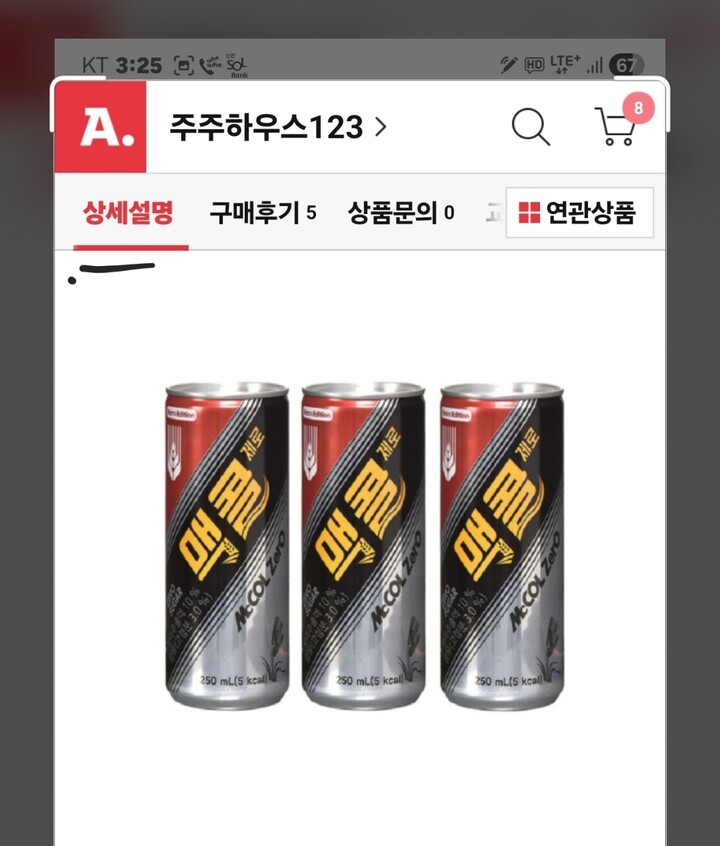Screen dimensions: 720x846
Task: Tap the red grid icon beside 연관상품
Action: click(x=528, y=211)
